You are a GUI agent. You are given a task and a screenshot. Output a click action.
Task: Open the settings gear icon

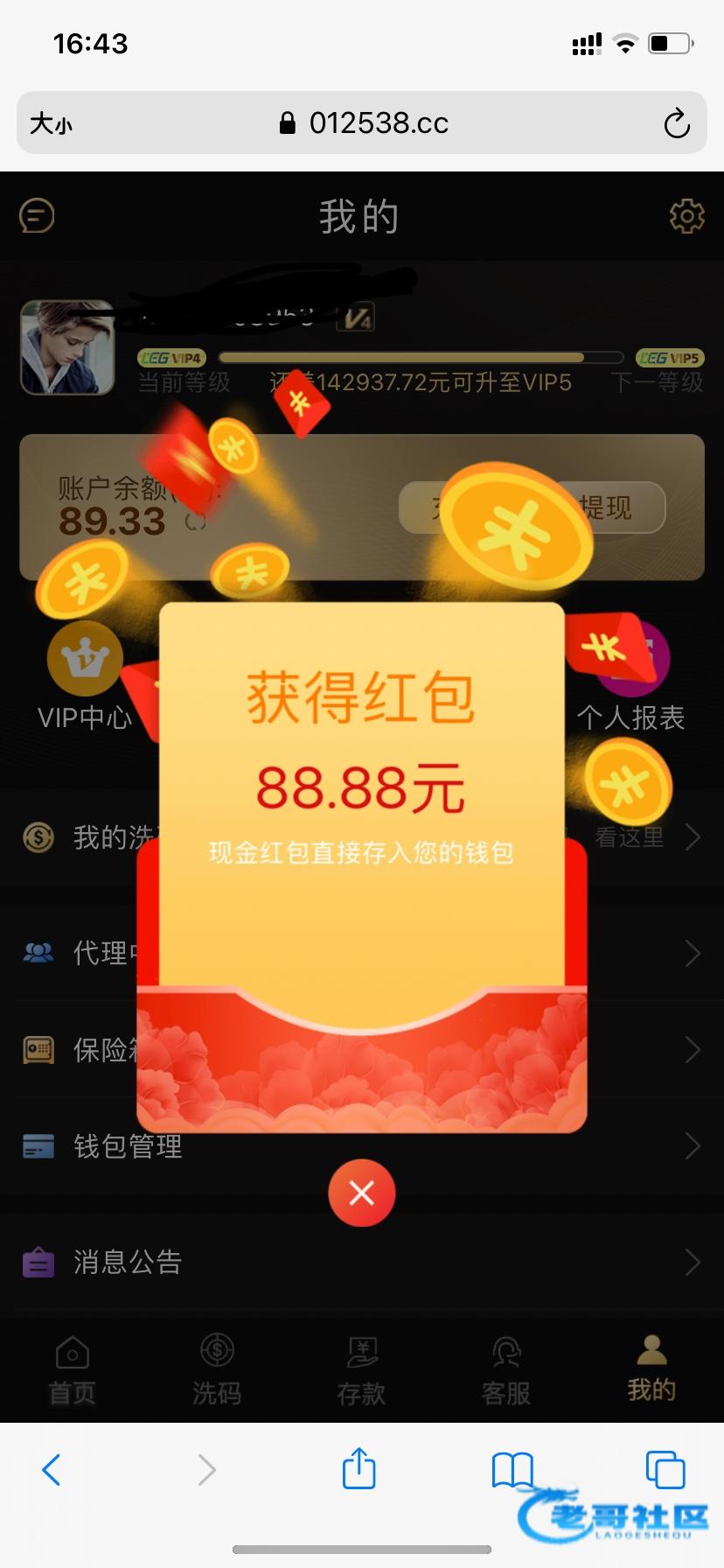coord(686,215)
